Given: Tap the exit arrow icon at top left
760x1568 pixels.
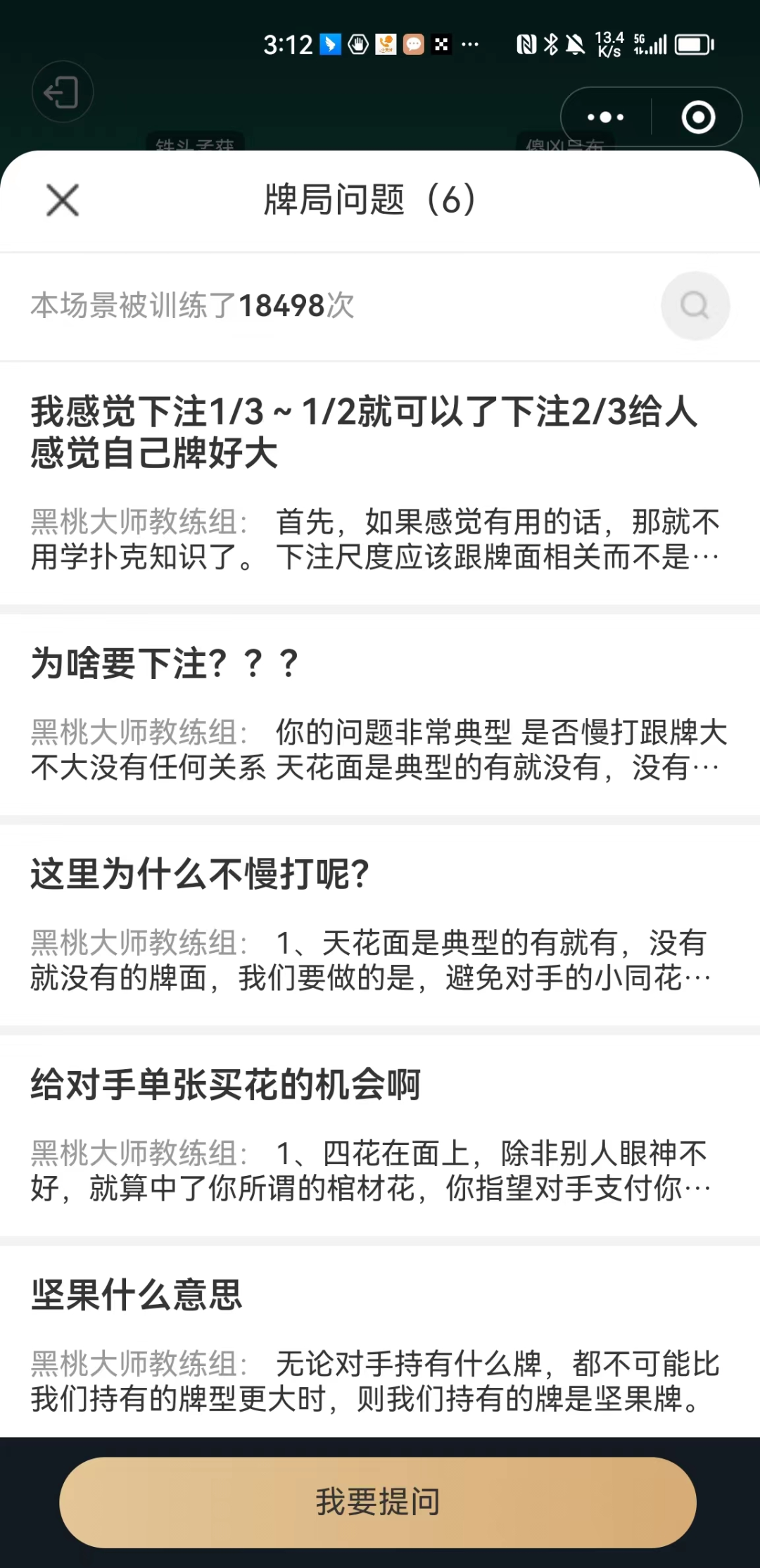Looking at the screenshot, I should pyautogui.click(x=63, y=92).
